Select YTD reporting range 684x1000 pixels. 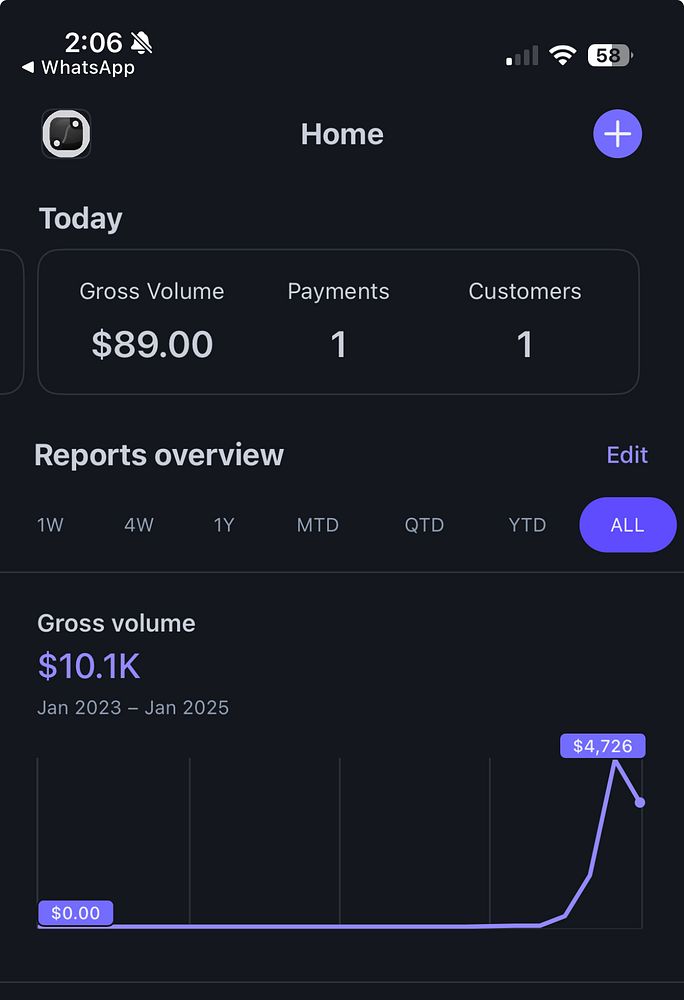[x=527, y=525]
